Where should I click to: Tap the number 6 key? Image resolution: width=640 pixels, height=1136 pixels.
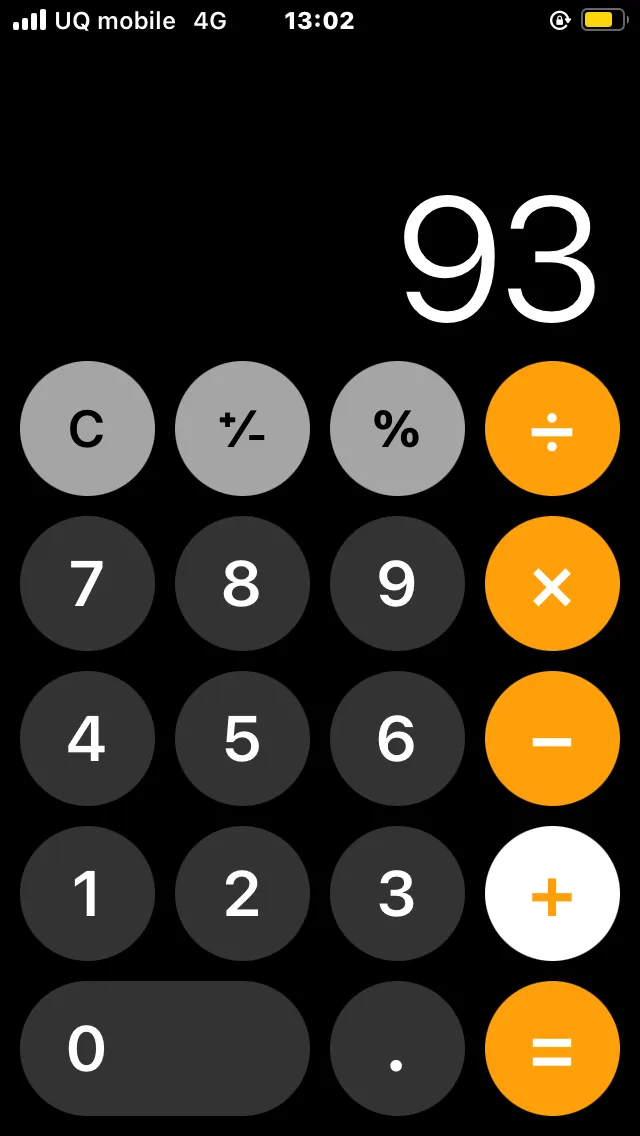tap(397, 739)
